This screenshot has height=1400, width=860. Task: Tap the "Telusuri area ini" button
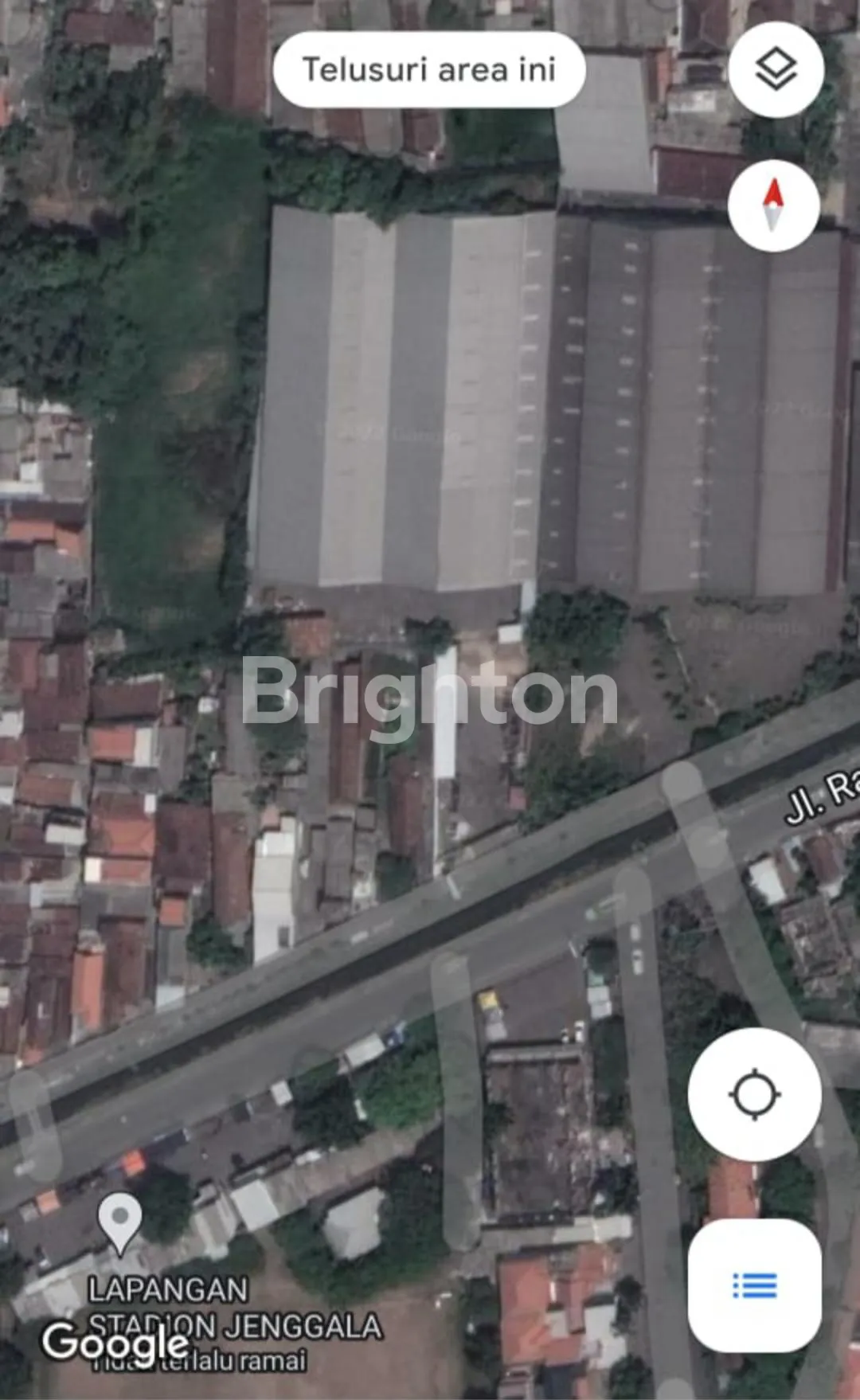pyautogui.click(x=429, y=70)
